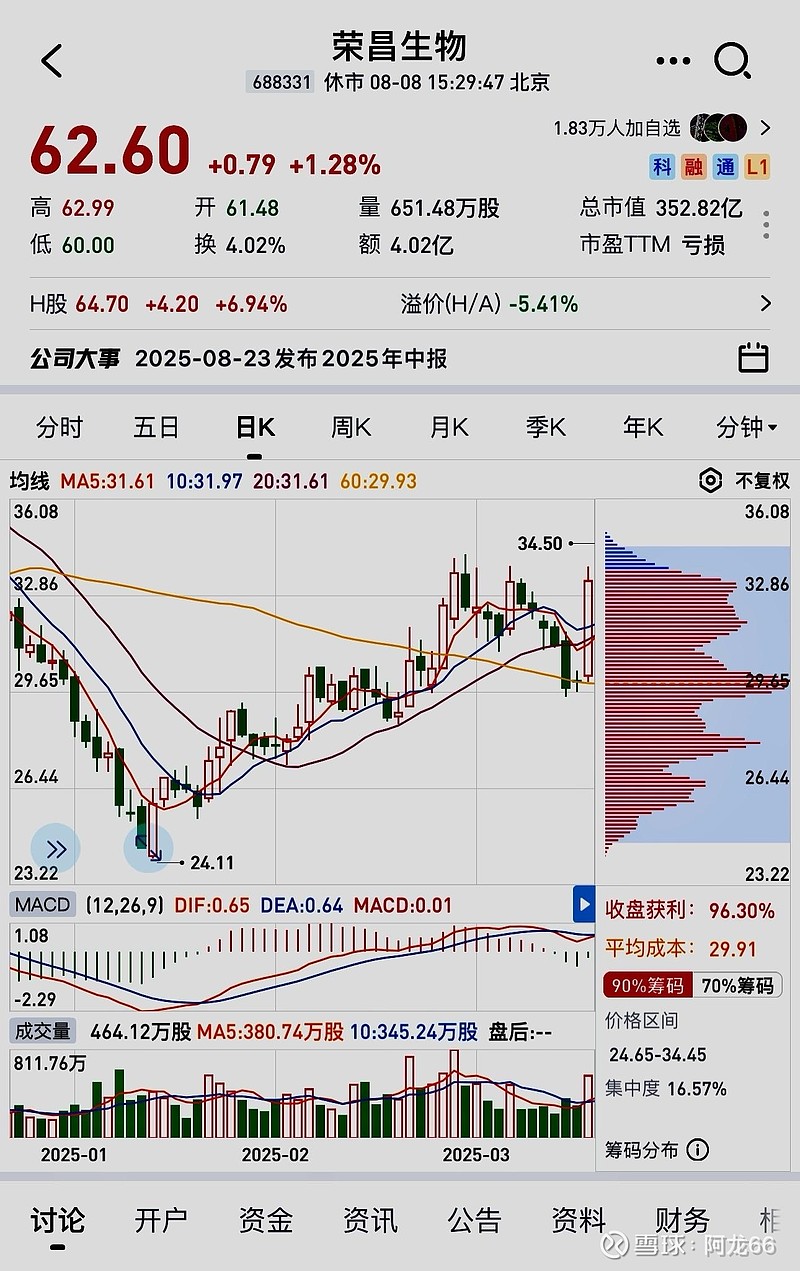
Task: Open the 公司大事 calendar icon
Action: point(752,357)
